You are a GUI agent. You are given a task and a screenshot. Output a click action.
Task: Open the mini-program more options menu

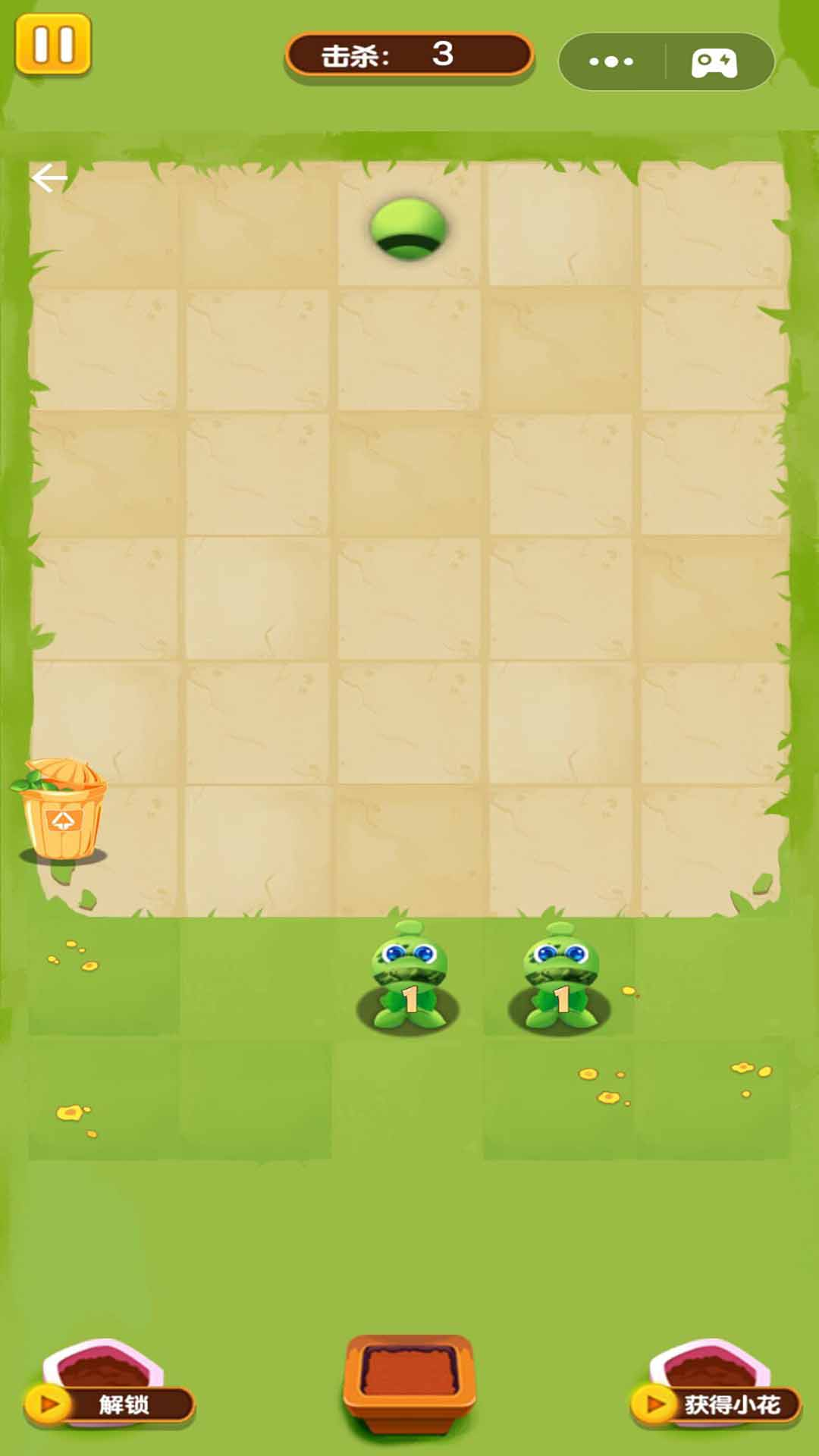(x=611, y=61)
